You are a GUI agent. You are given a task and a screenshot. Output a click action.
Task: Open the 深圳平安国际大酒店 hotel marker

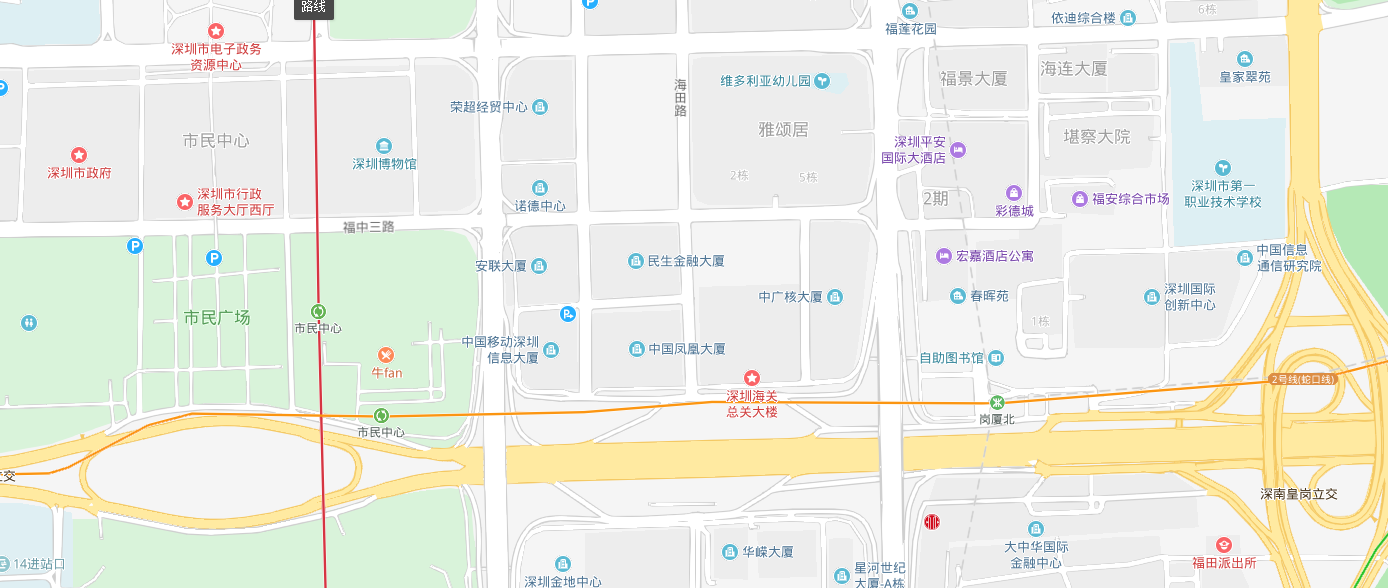pos(958,150)
